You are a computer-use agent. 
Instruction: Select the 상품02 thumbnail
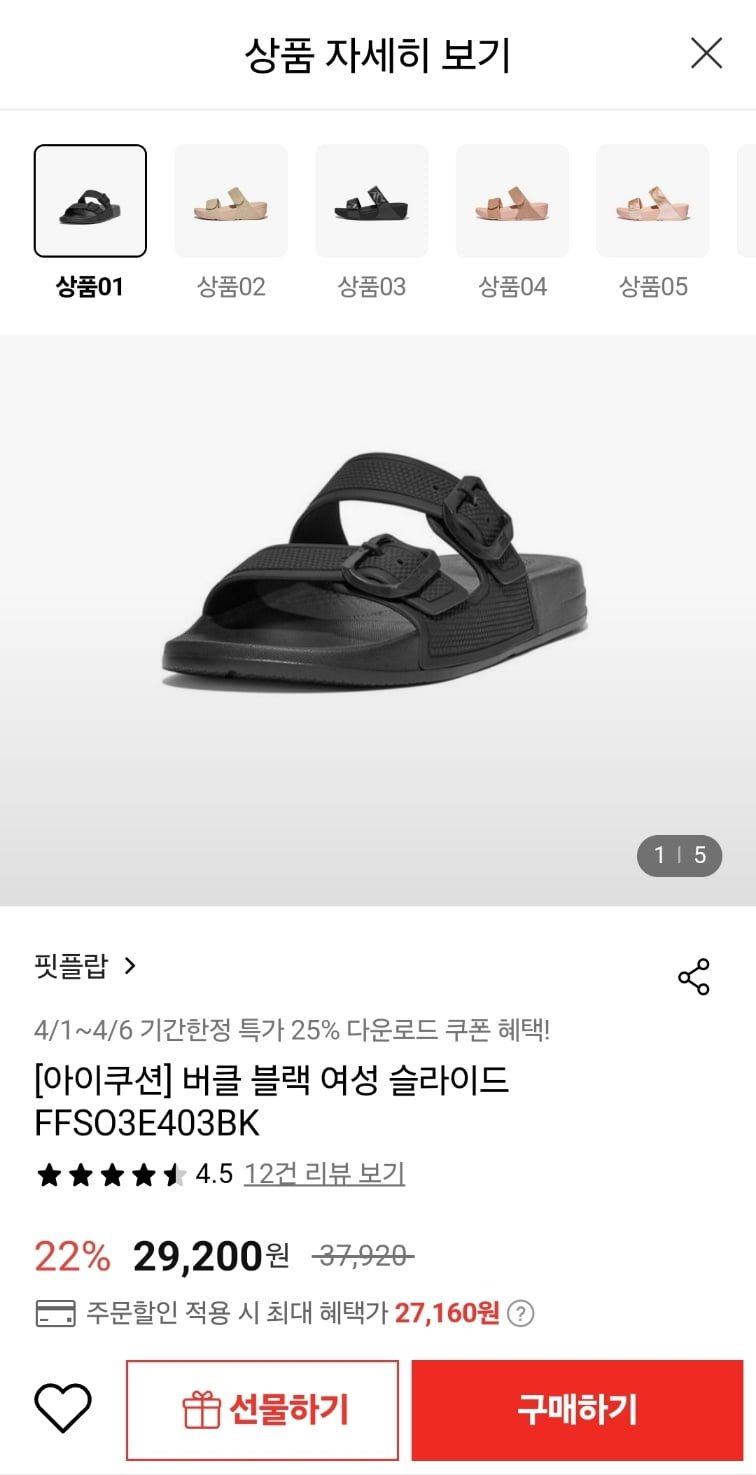tap(231, 201)
